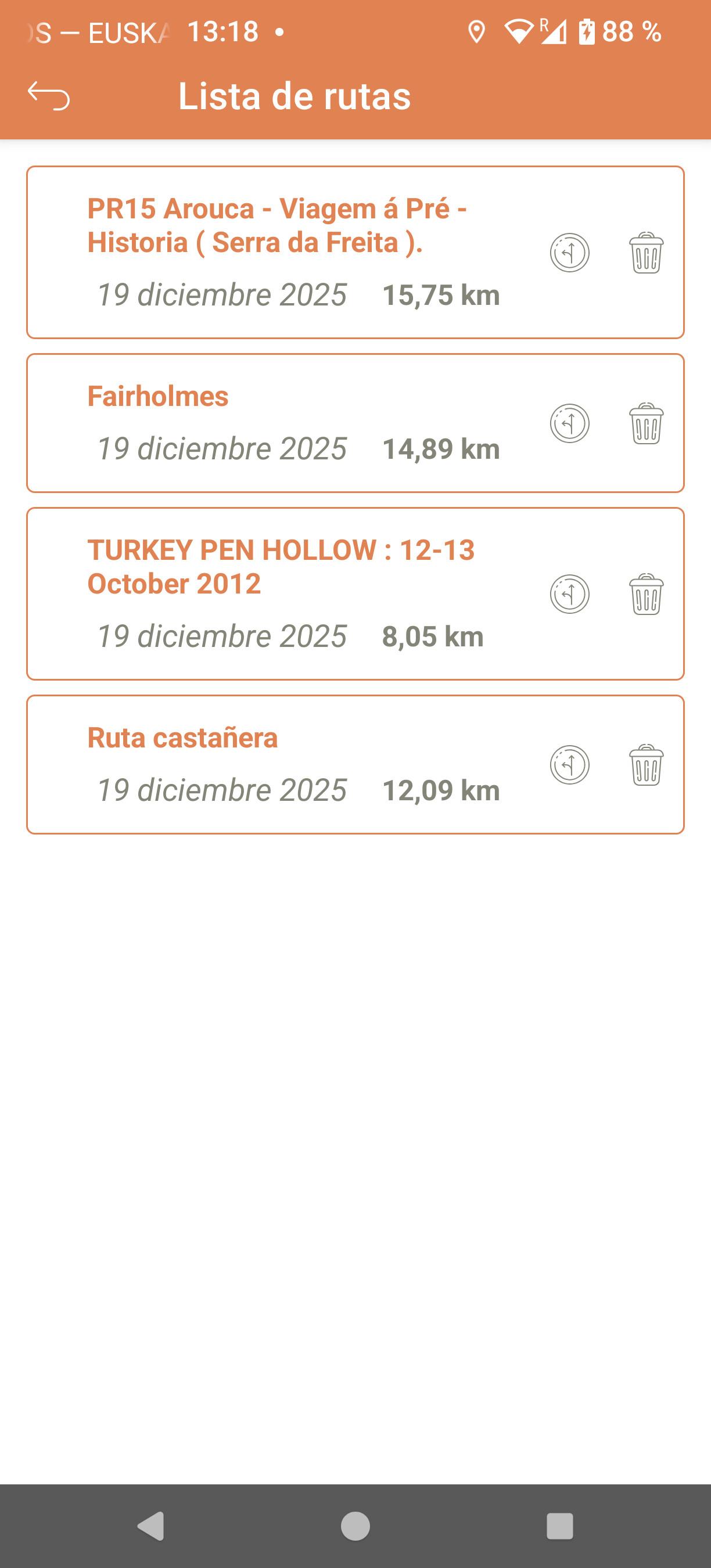Open recent apps from the navigation bar
The height and width of the screenshot is (1568, 711).
click(560, 1526)
